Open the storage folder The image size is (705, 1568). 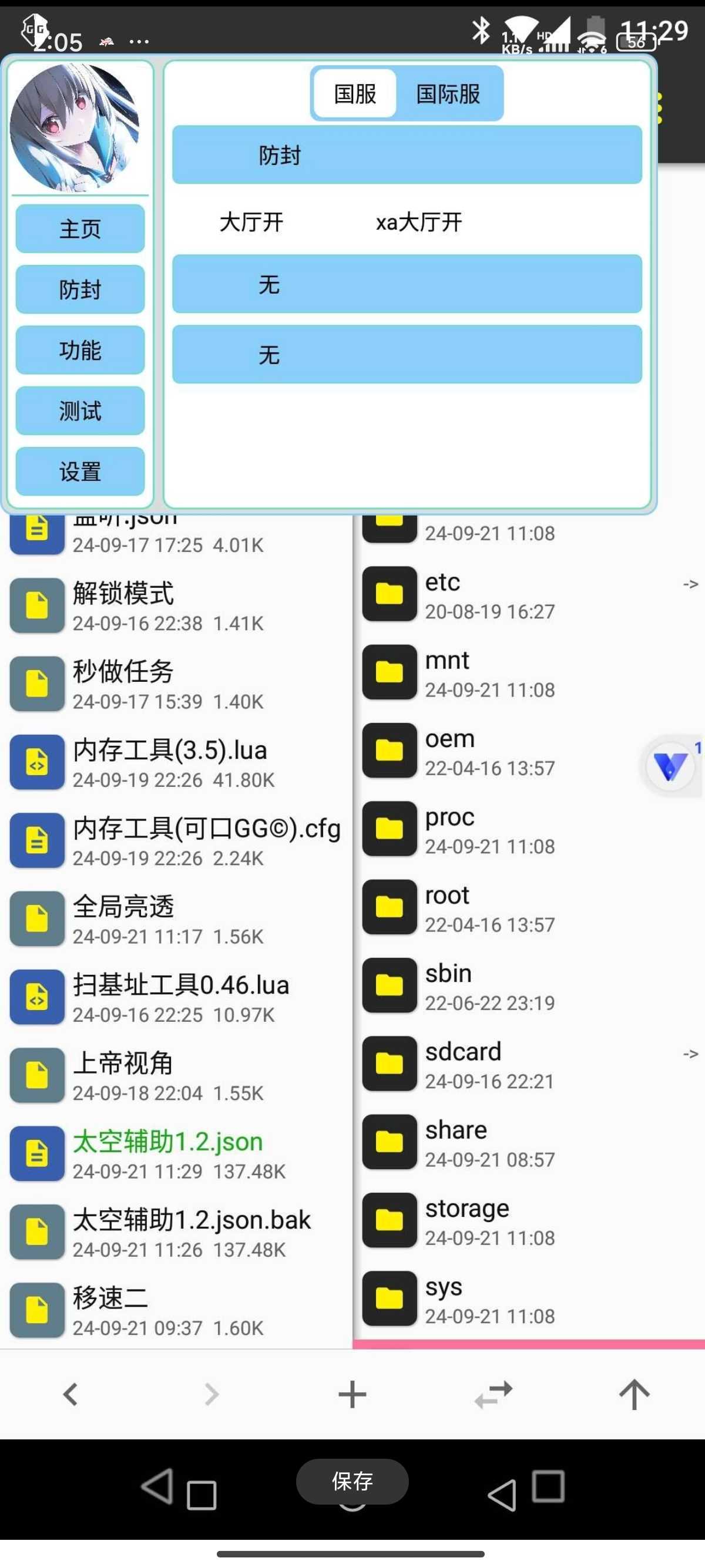[528, 1220]
